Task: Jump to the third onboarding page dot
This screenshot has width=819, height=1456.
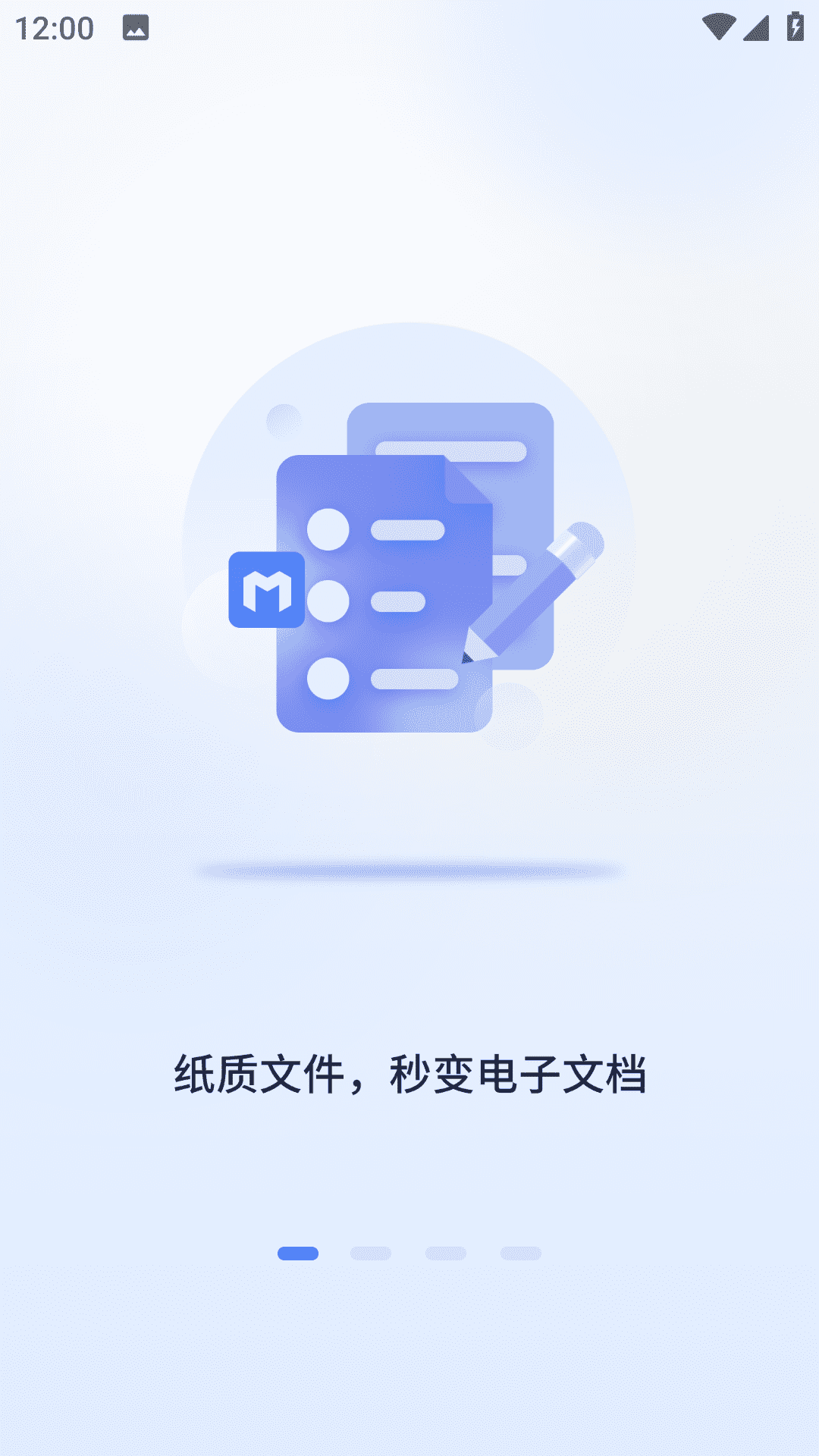Action: [x=446, y=1254]
